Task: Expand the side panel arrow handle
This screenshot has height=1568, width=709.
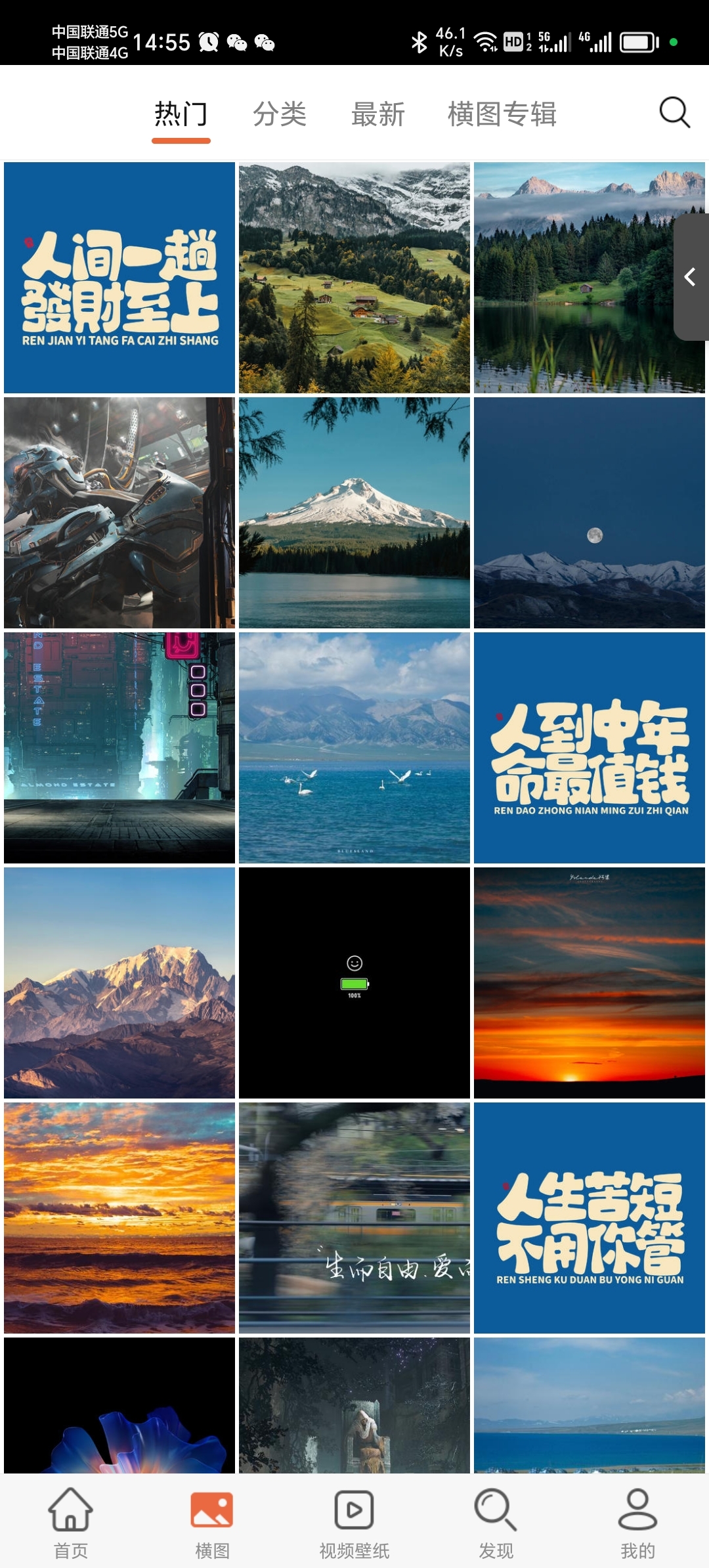Action: click(691, 277)
